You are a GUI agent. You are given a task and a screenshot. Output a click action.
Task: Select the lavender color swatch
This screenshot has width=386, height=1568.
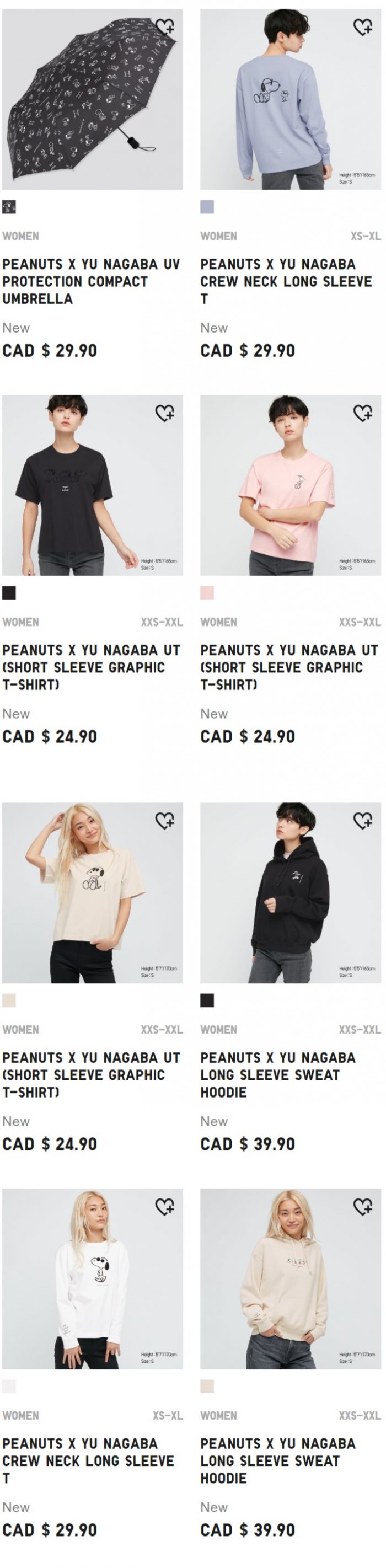tap(207, 207)
